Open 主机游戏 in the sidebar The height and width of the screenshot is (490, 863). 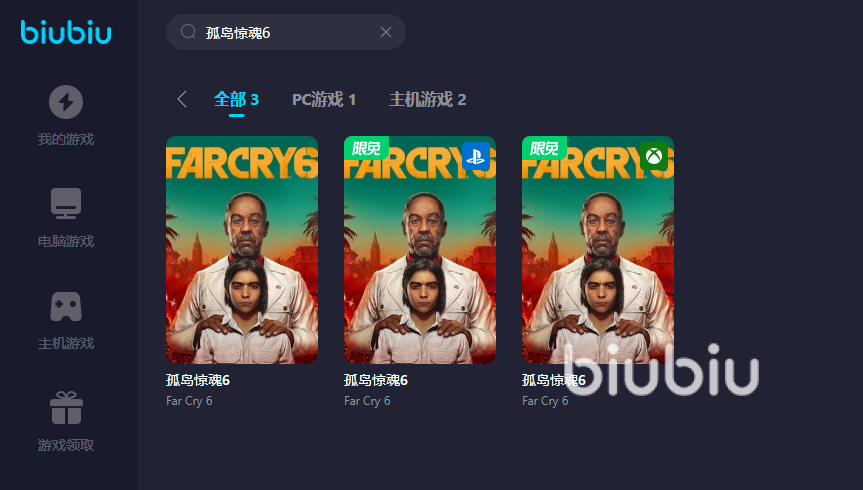66,320
